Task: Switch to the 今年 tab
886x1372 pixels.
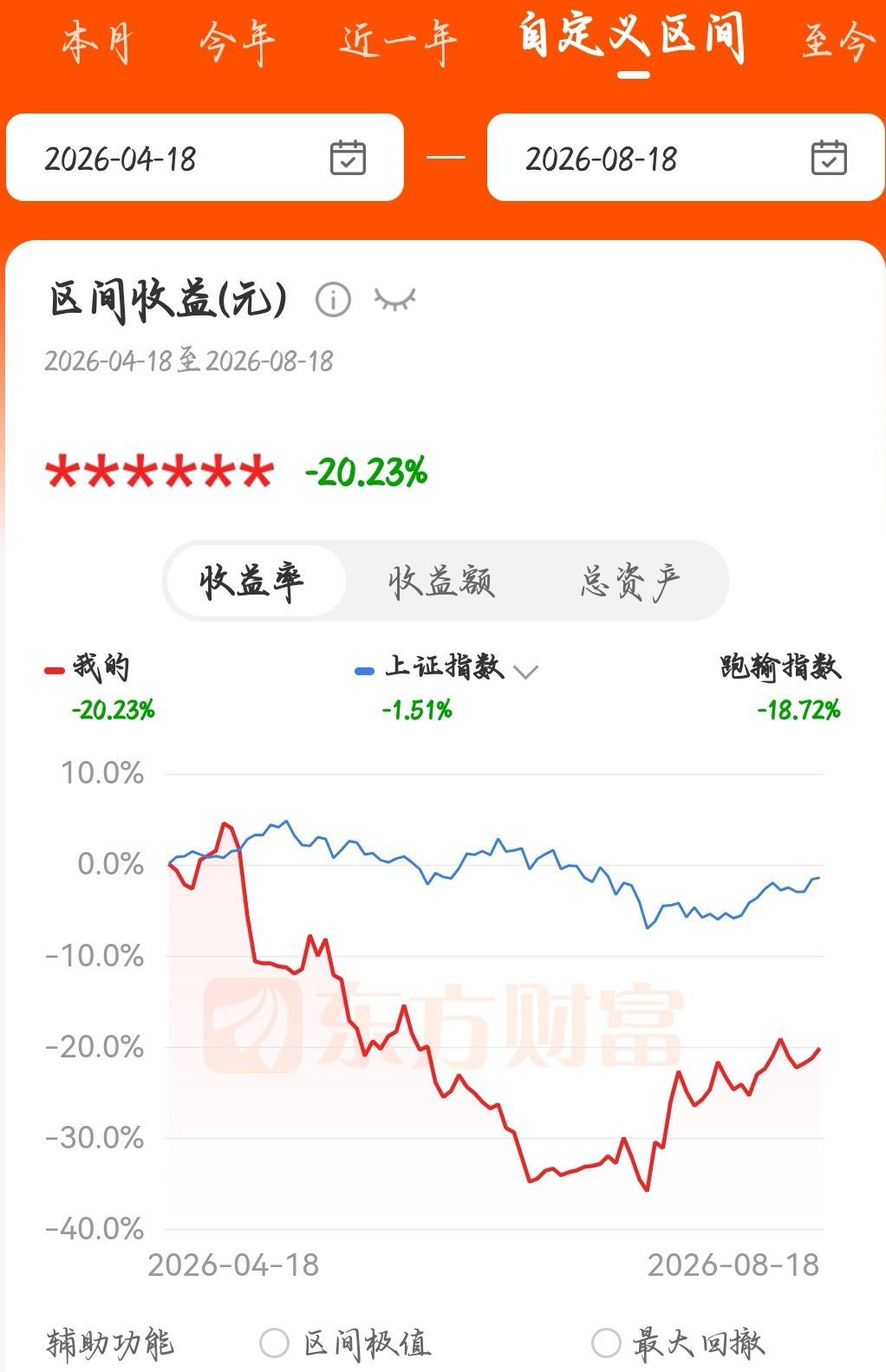Action: pos(237,42)
